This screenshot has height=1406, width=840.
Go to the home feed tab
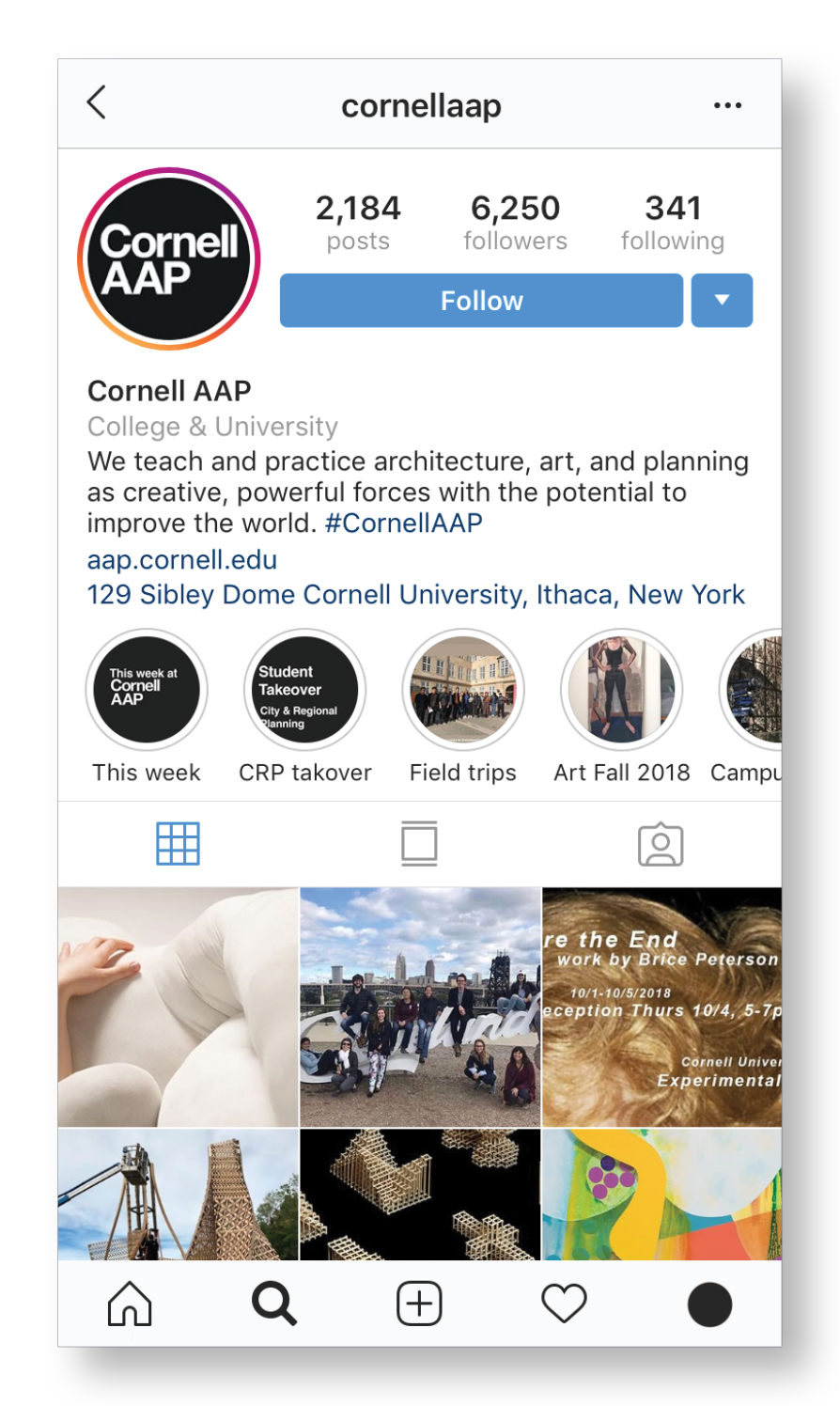(130, 1304)
